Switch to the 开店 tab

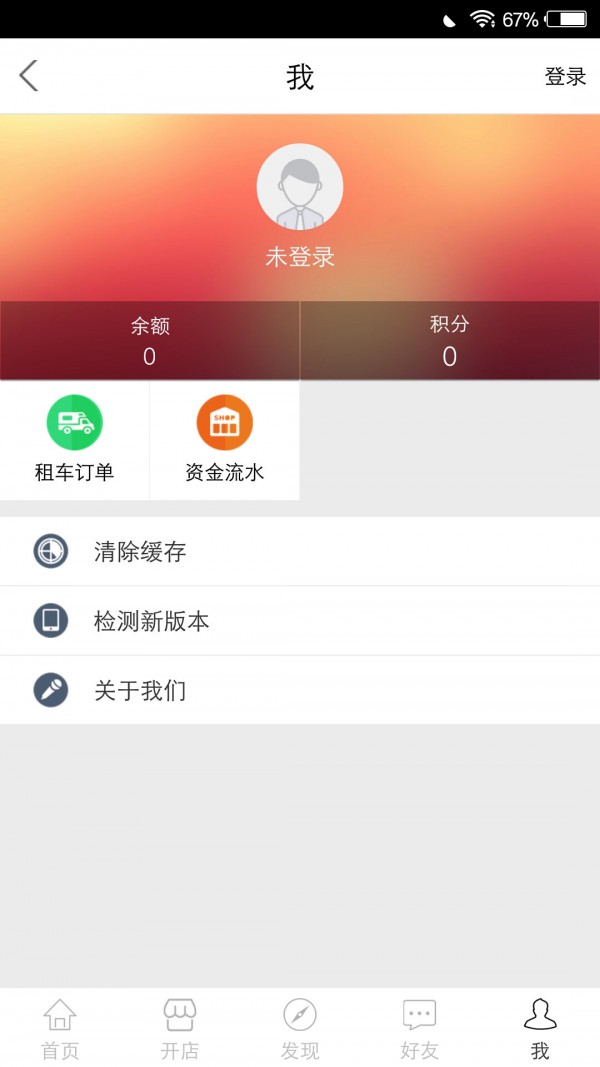pyautogui.click(x=180, y=1028)
